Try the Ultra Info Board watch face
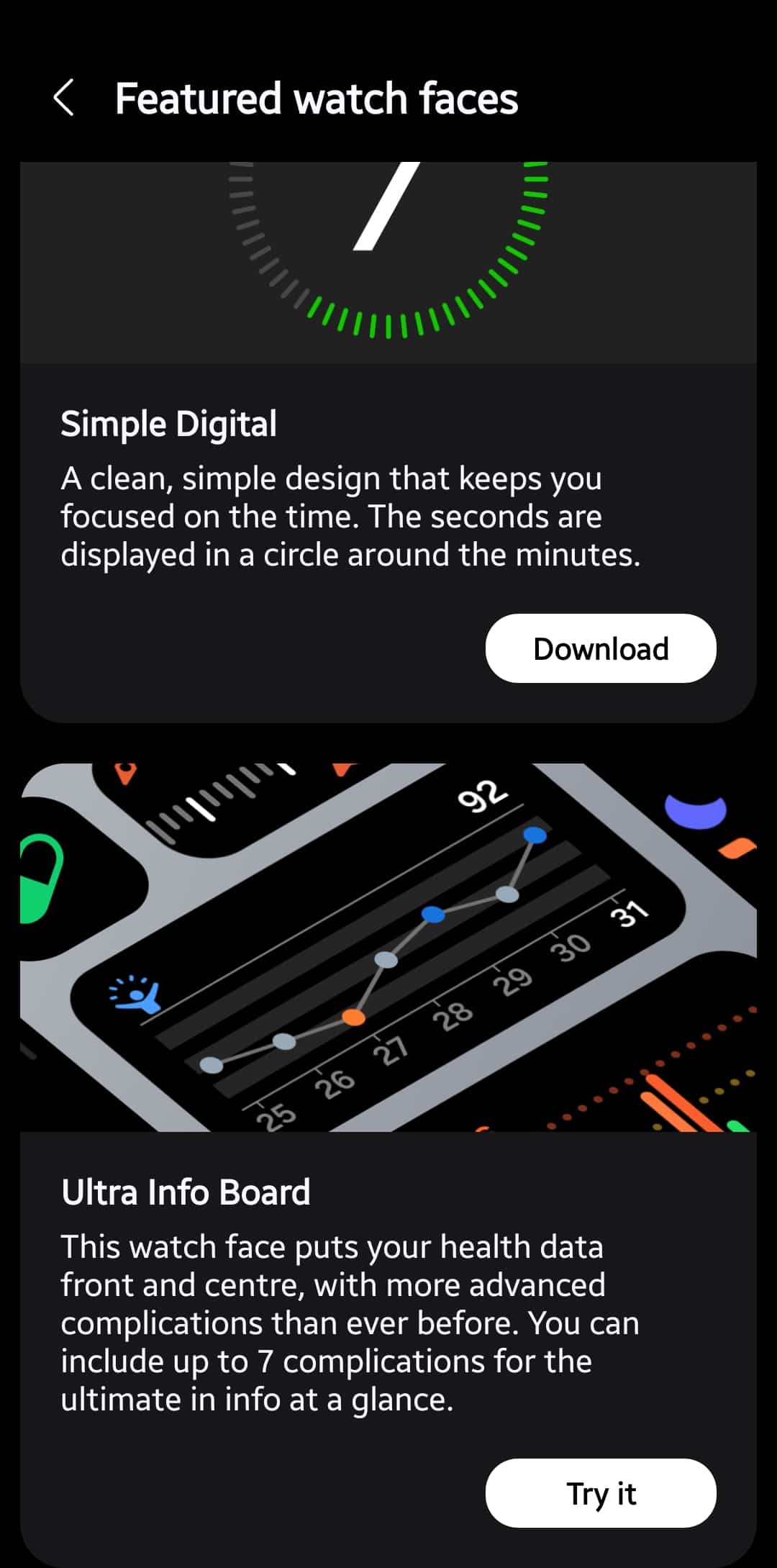This screenshot has height=1568, width=777. [x=601, y=1493]
